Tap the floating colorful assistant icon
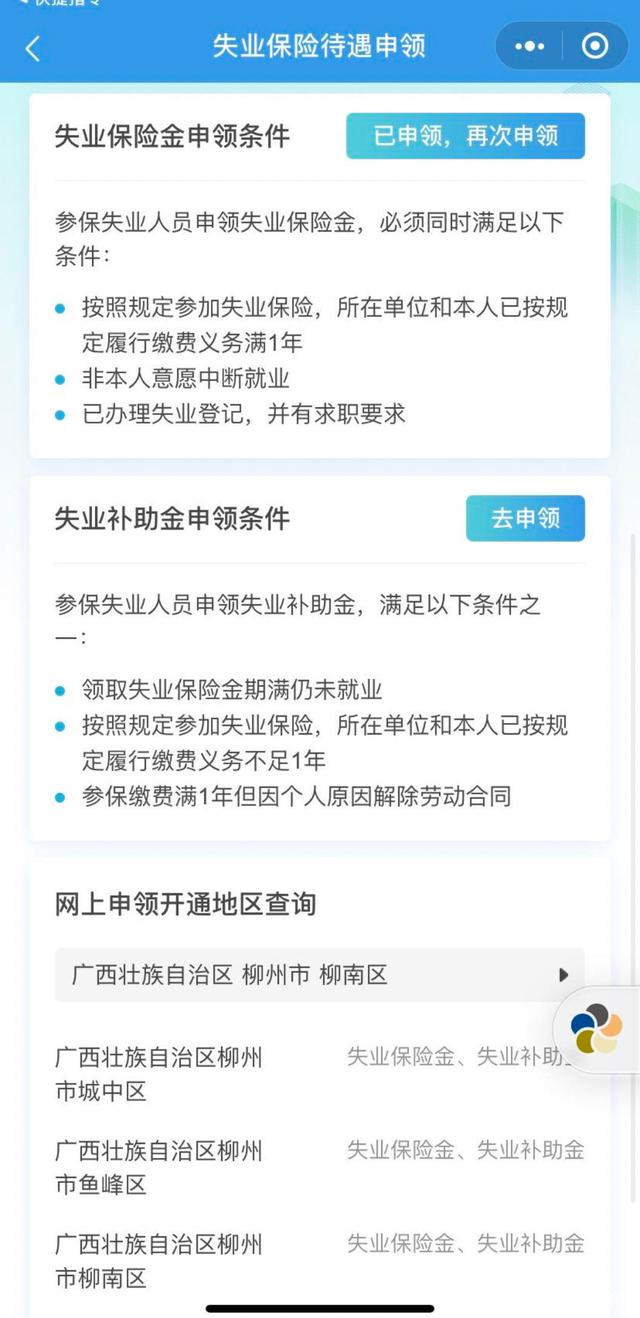The image size is (640, 1318). (x=596, y=1028)
